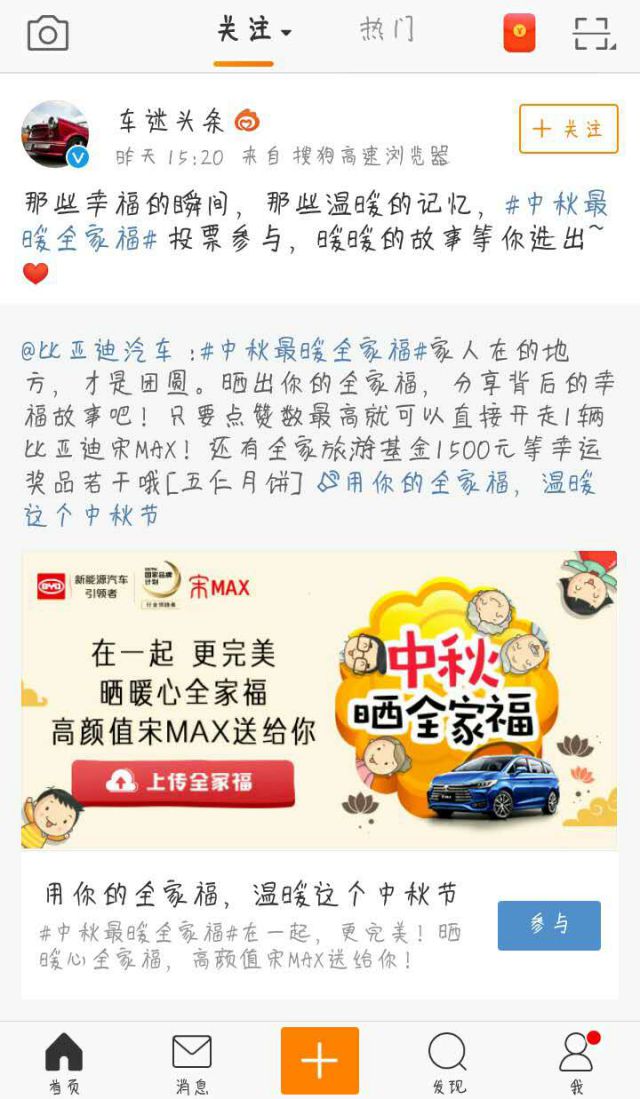
Task: Open the 宋MAX 中秋晒全家福 banner image
Action: tap(319, 699)
